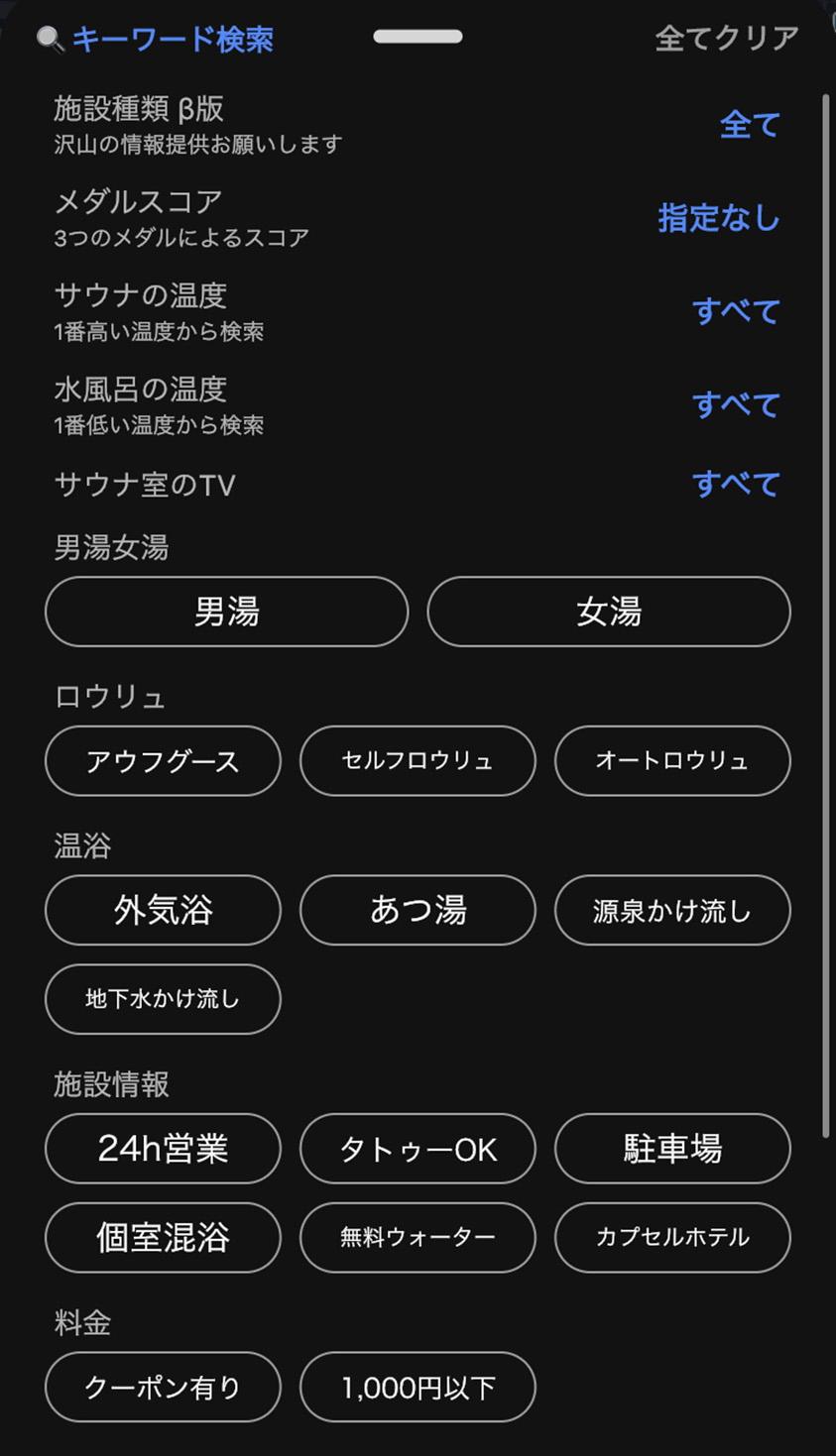
Task: Enable 源泉かけ流し filter
Action: [x=672, y=910]
